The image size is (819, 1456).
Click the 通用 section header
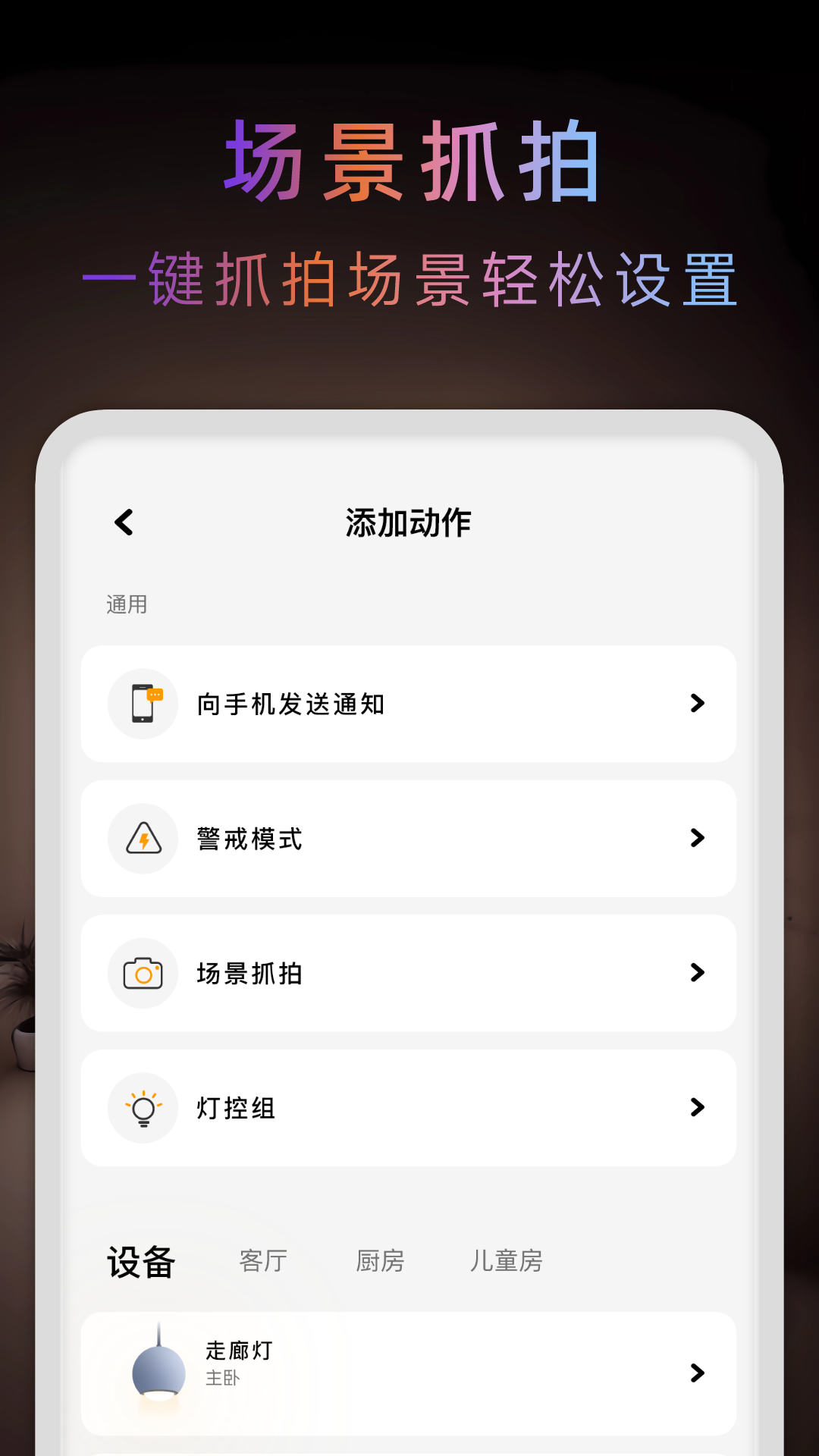pos(125,604)
